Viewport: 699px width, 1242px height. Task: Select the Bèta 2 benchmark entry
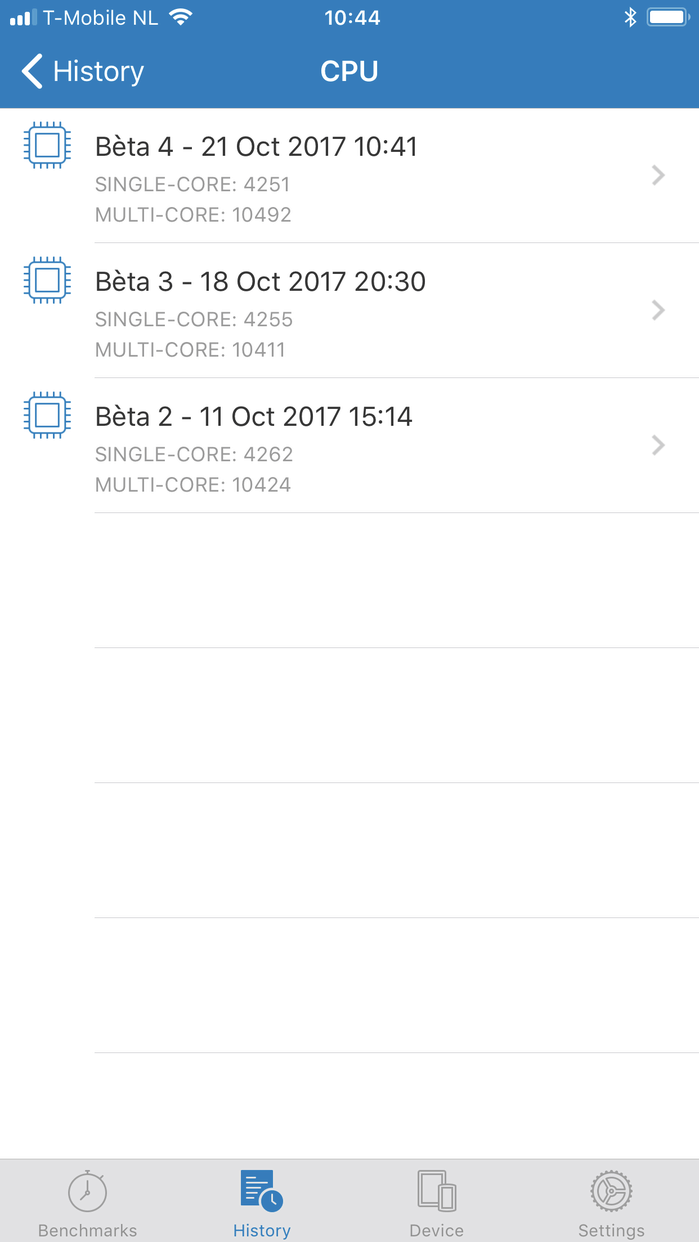(x=350, y=446)
